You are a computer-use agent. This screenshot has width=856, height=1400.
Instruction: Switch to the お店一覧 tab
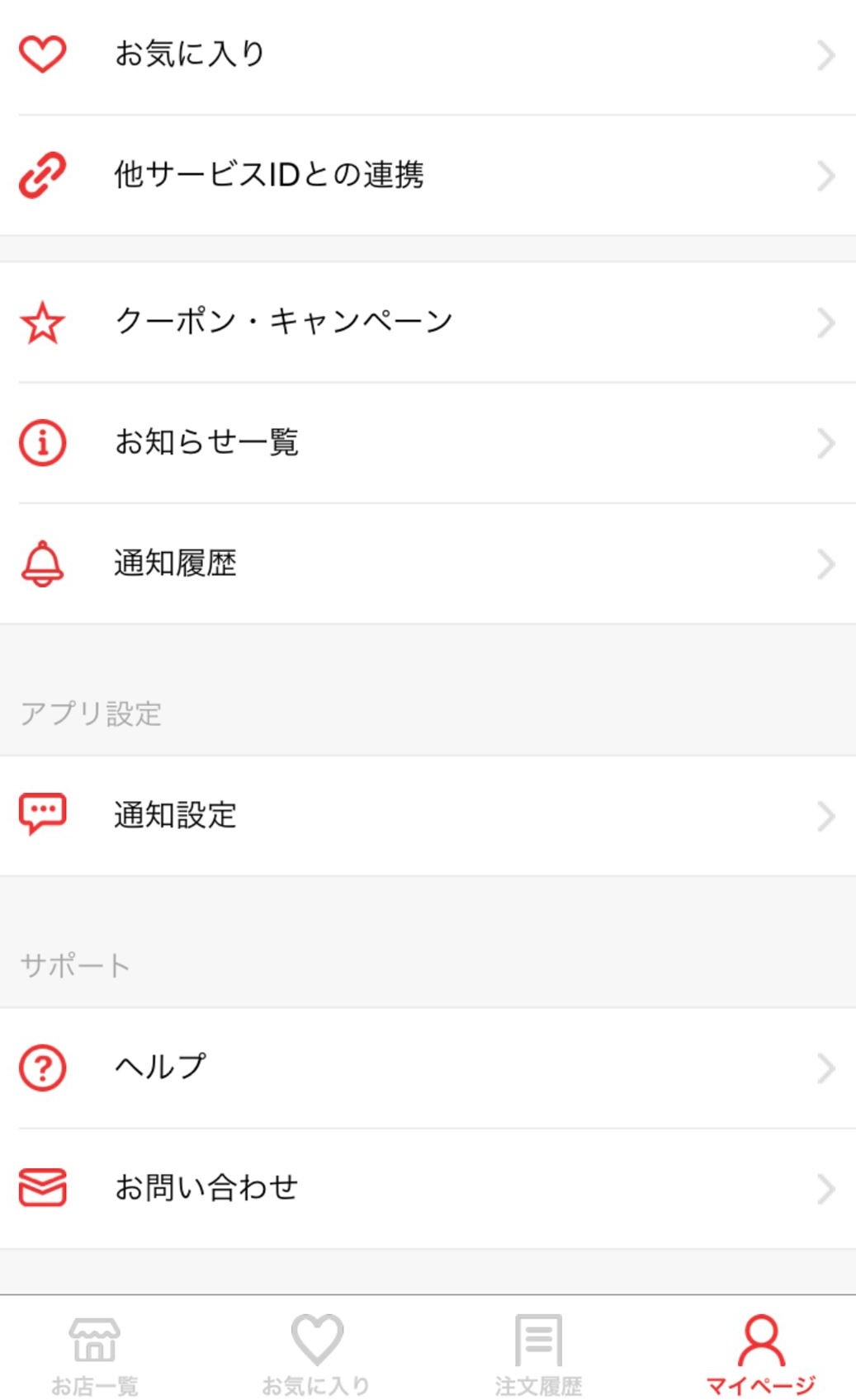(95, 1354)
